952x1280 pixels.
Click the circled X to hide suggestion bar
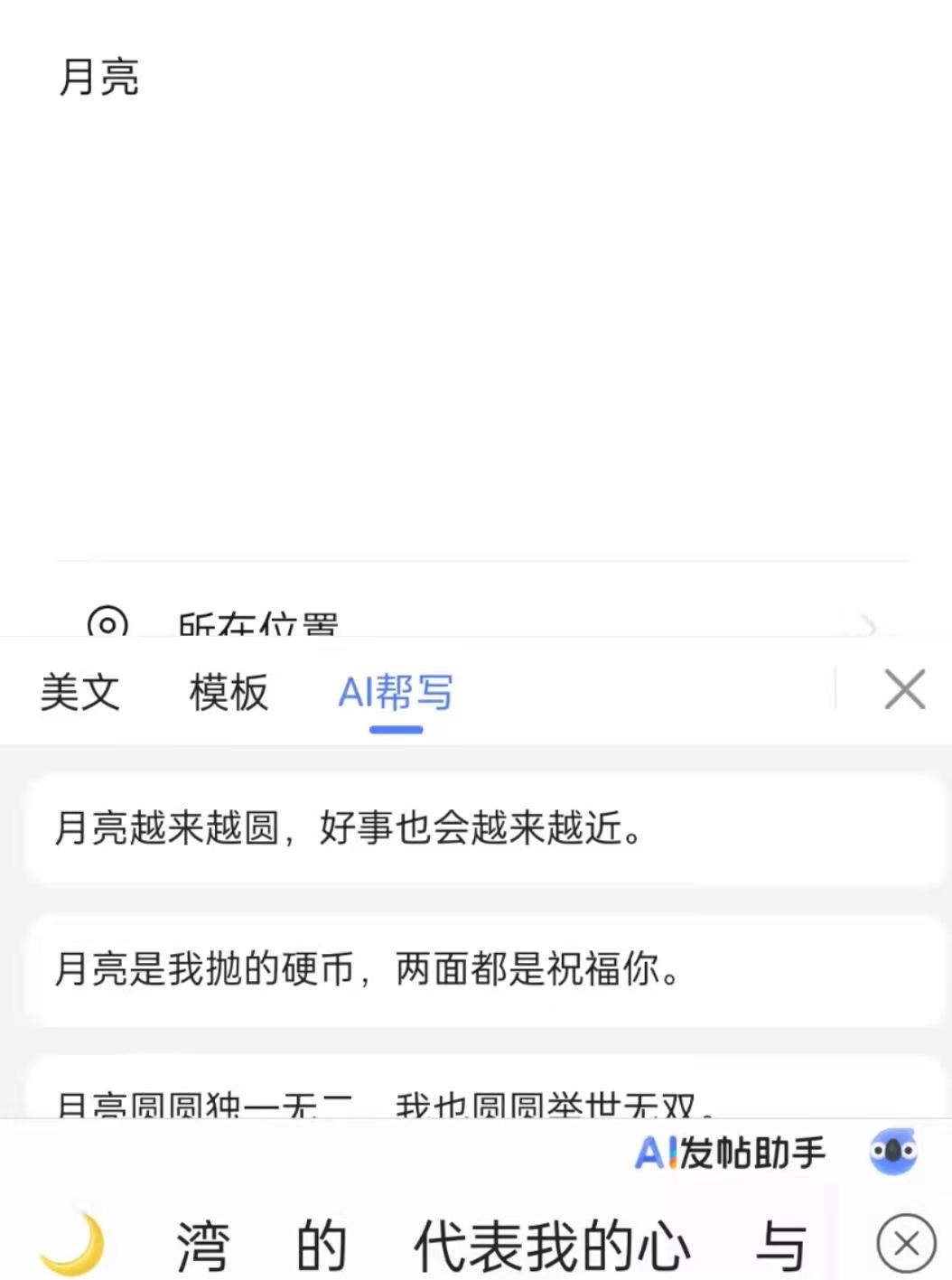[x=906, y=1242]
